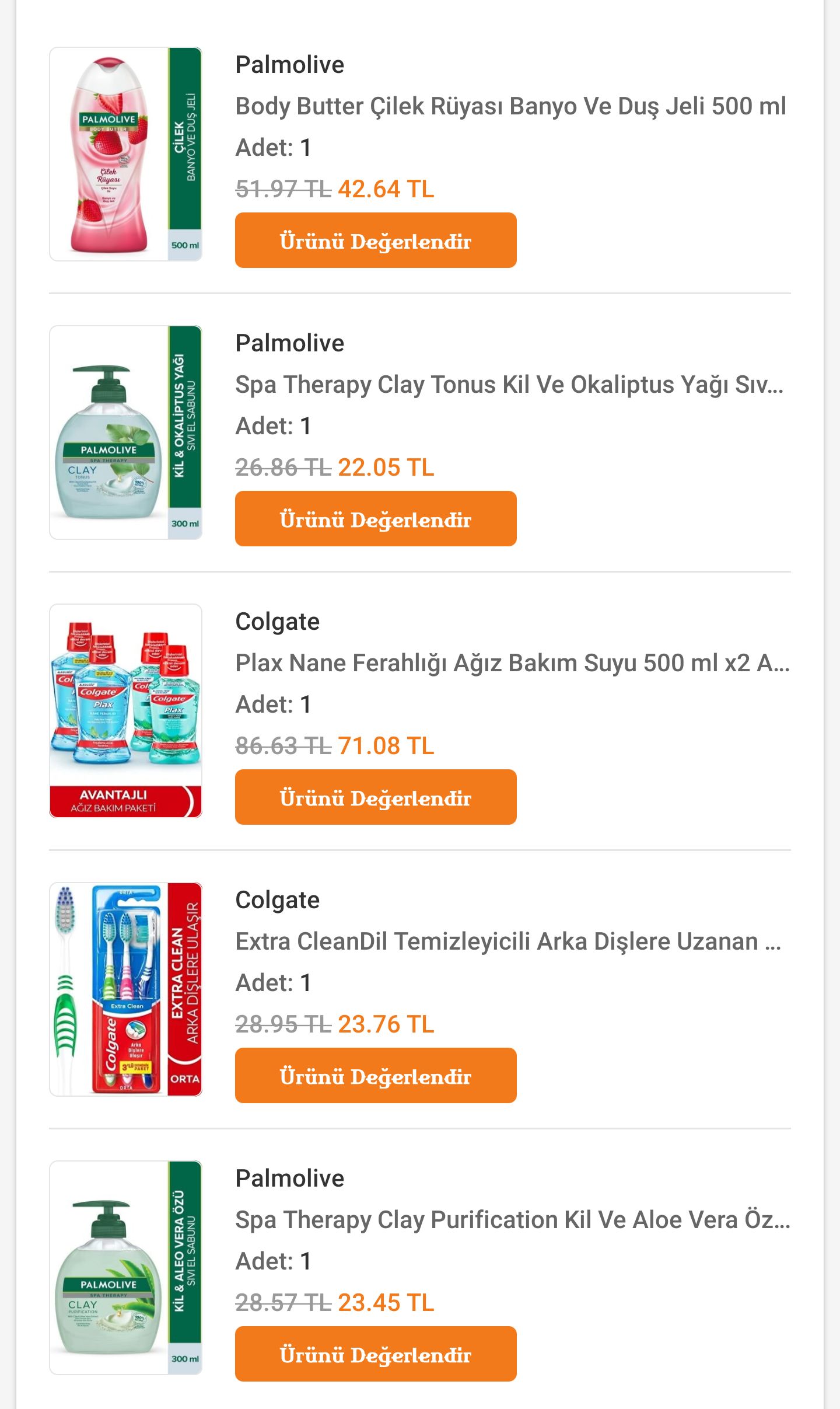Rate the Colgate Extra Clean toothbrush pack
Viewport: 840px width, 1409px height.
pyautogui.click(x=376, y=1075)
